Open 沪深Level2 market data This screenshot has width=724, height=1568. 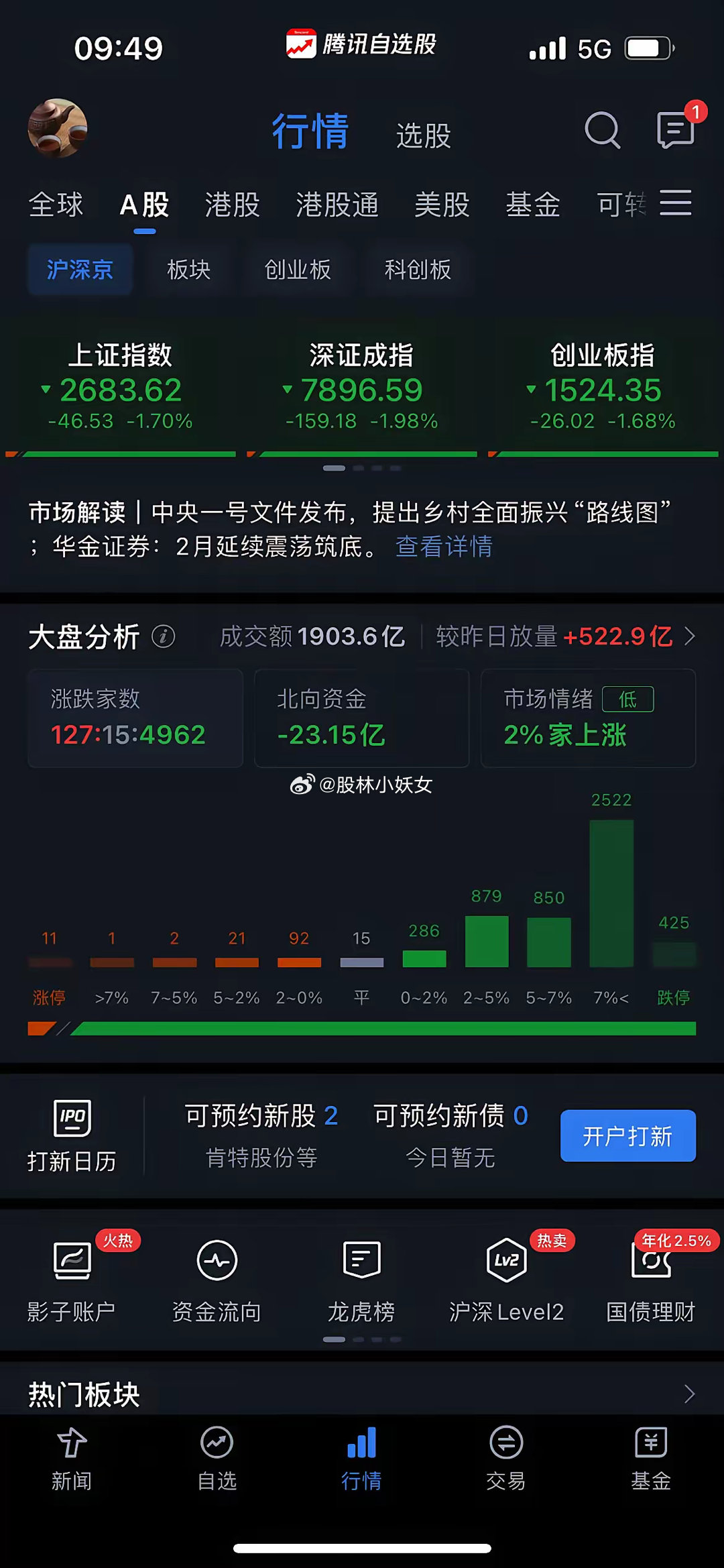click(505, 1261)
